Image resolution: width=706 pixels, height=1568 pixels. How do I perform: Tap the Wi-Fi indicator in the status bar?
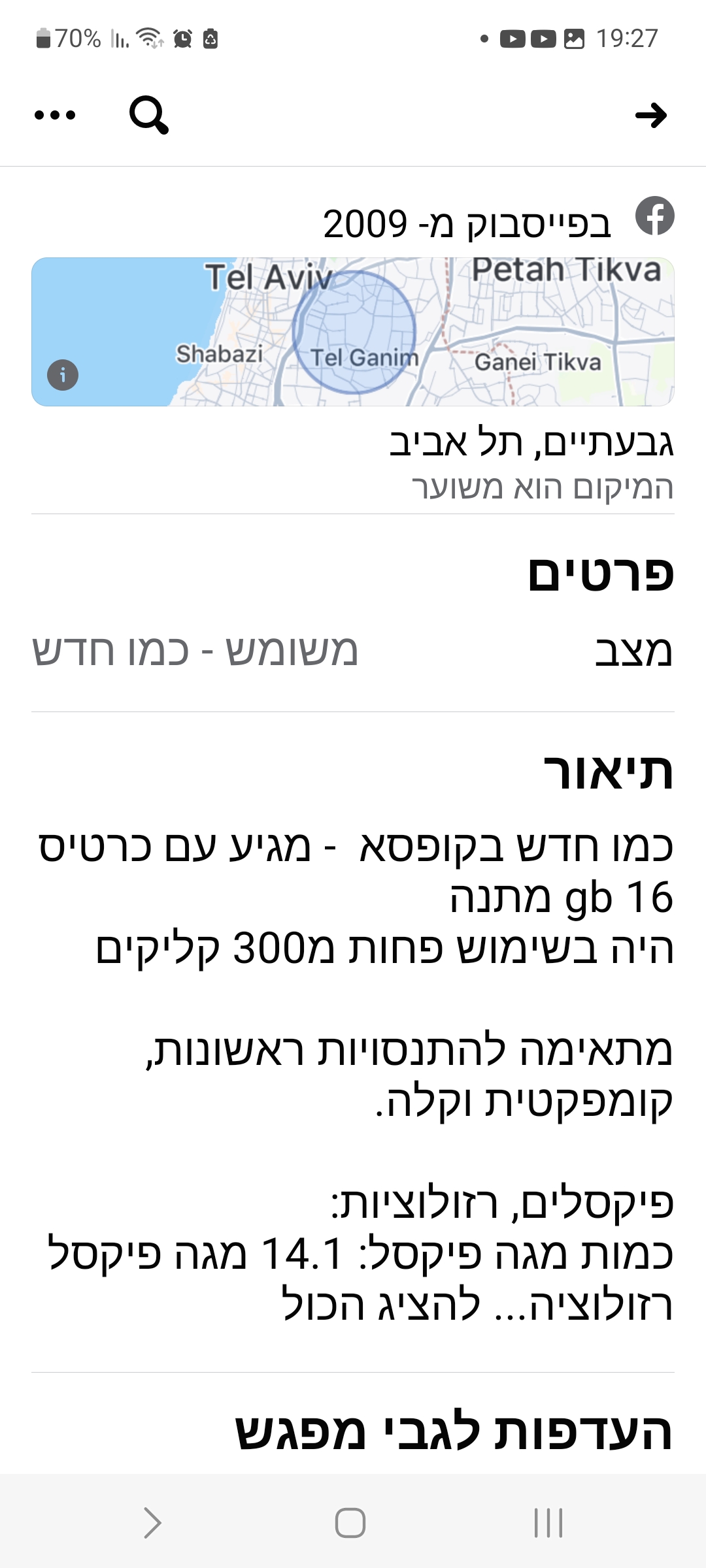click(151, 37)
